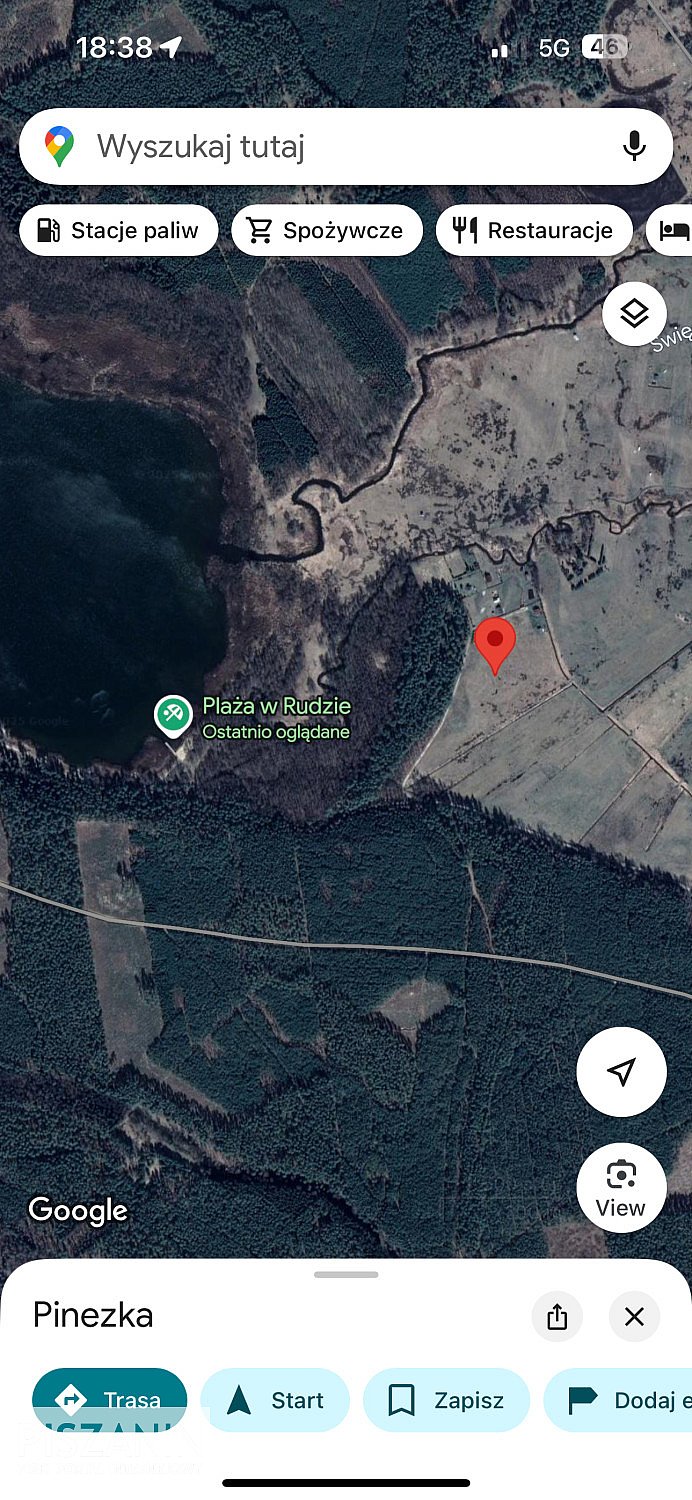
Task: Share the Pinezka location
Action: [557, 1317]
